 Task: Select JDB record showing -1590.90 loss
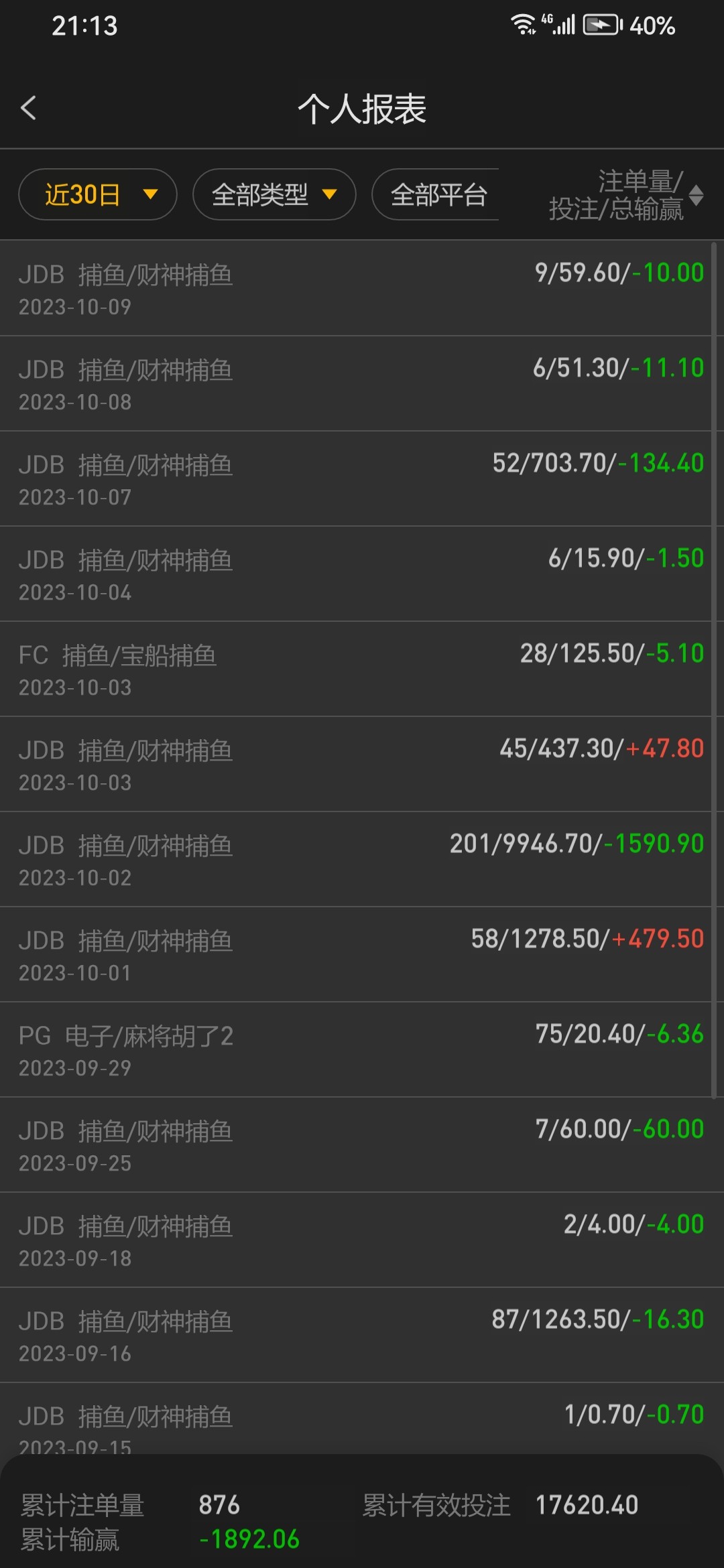(362, 859)
